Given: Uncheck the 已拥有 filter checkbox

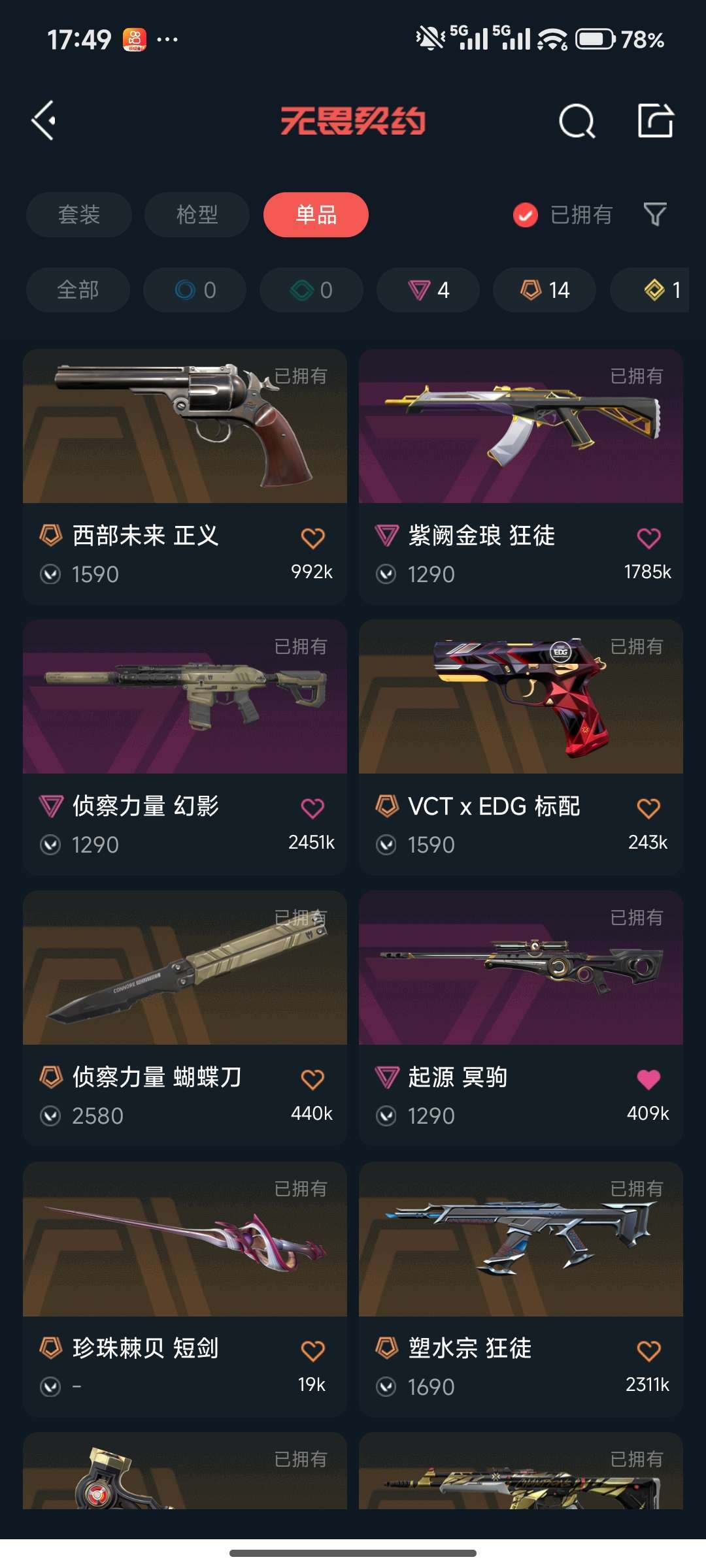Looking at the screenshot, I should click(x=526, y=215).
